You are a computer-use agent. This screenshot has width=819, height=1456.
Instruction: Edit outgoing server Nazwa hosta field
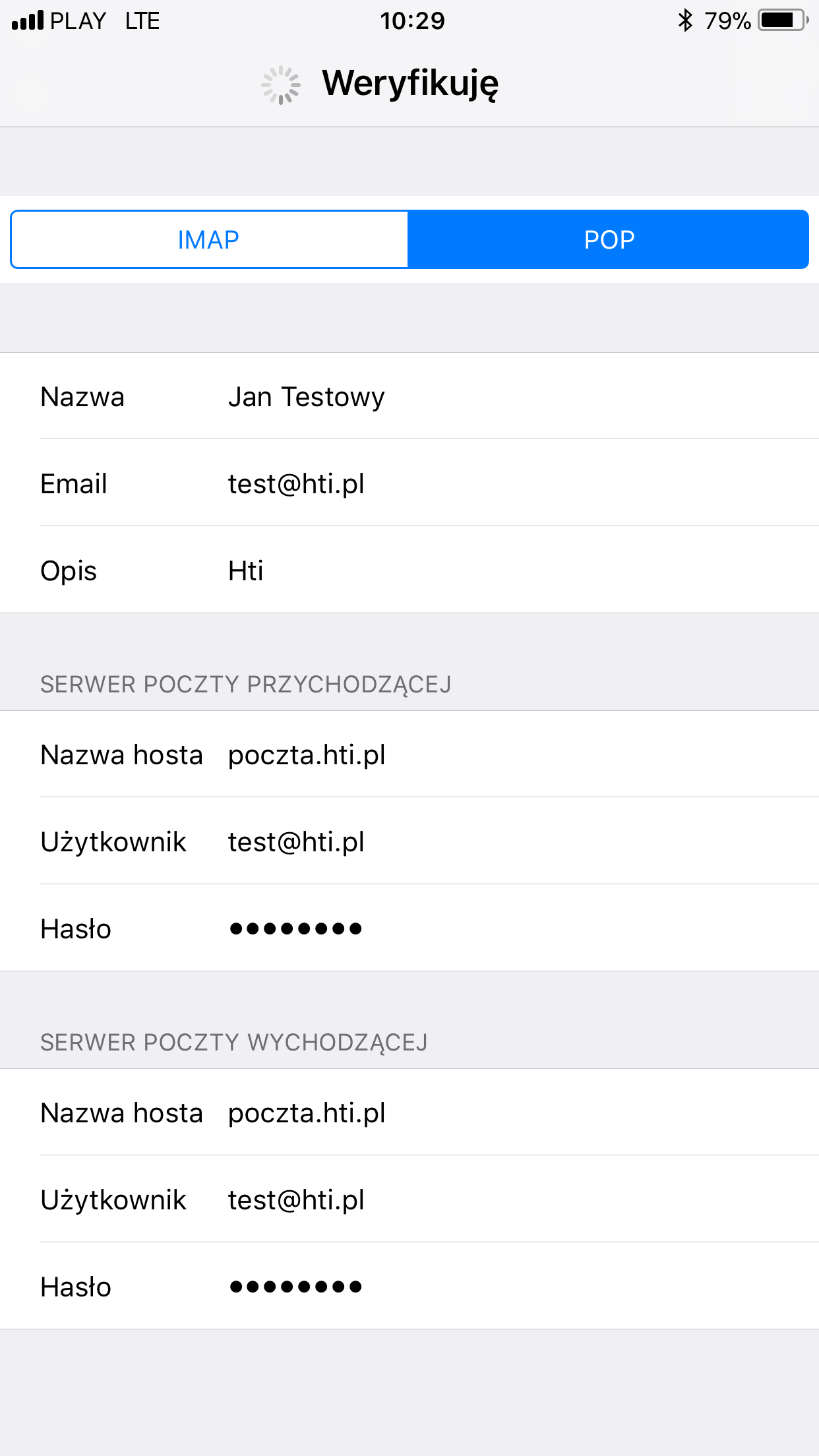pyautogui.click(x=409, y=1112)
